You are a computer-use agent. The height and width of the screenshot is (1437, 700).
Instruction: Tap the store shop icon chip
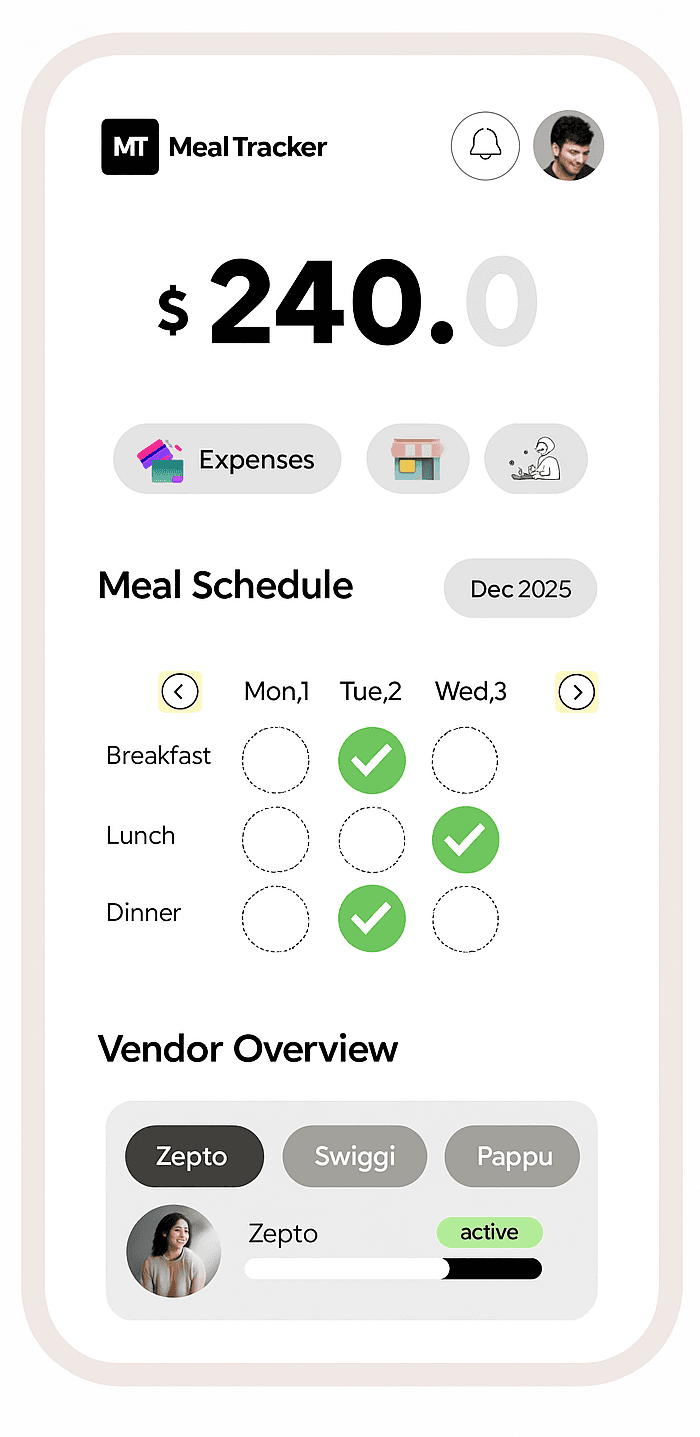tap(417, 460)
